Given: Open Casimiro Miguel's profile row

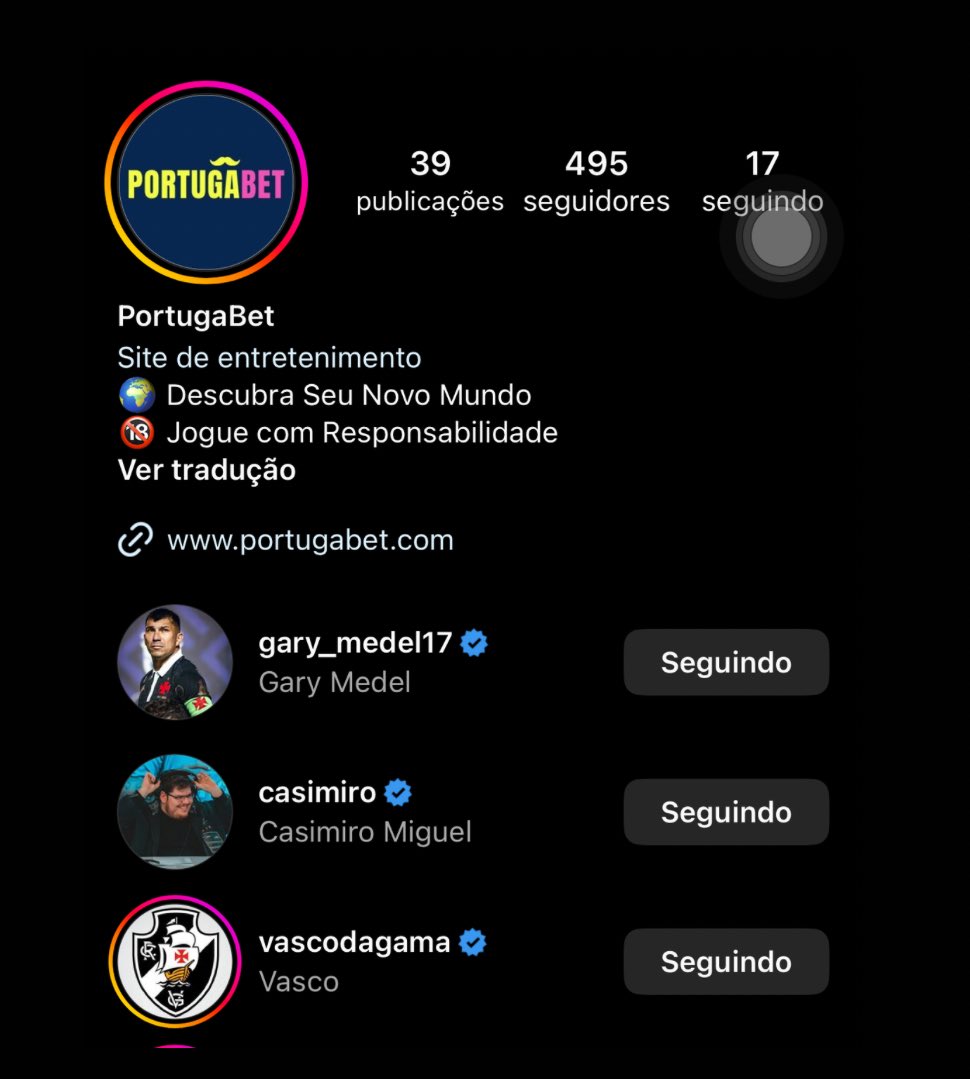Looking at the screenshot, I should [x=364, y=812].
